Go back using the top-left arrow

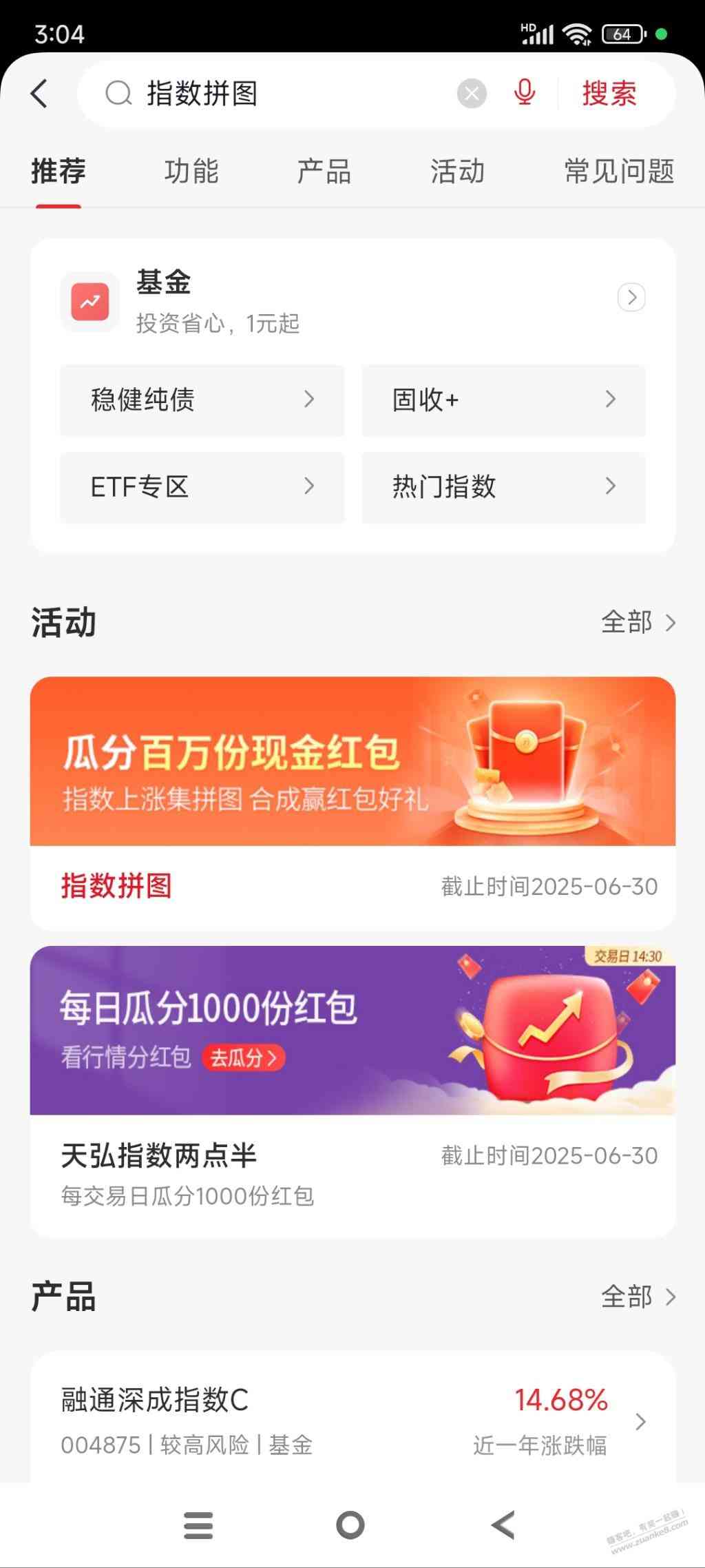click(x=39, y=93)
